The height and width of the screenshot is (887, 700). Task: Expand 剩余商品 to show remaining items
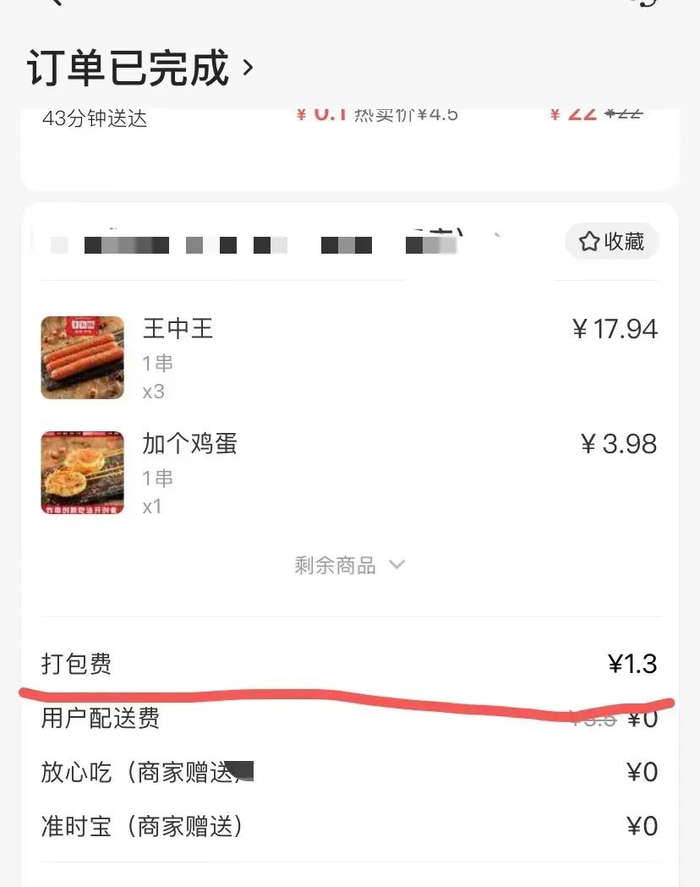[x=349, y=565]
